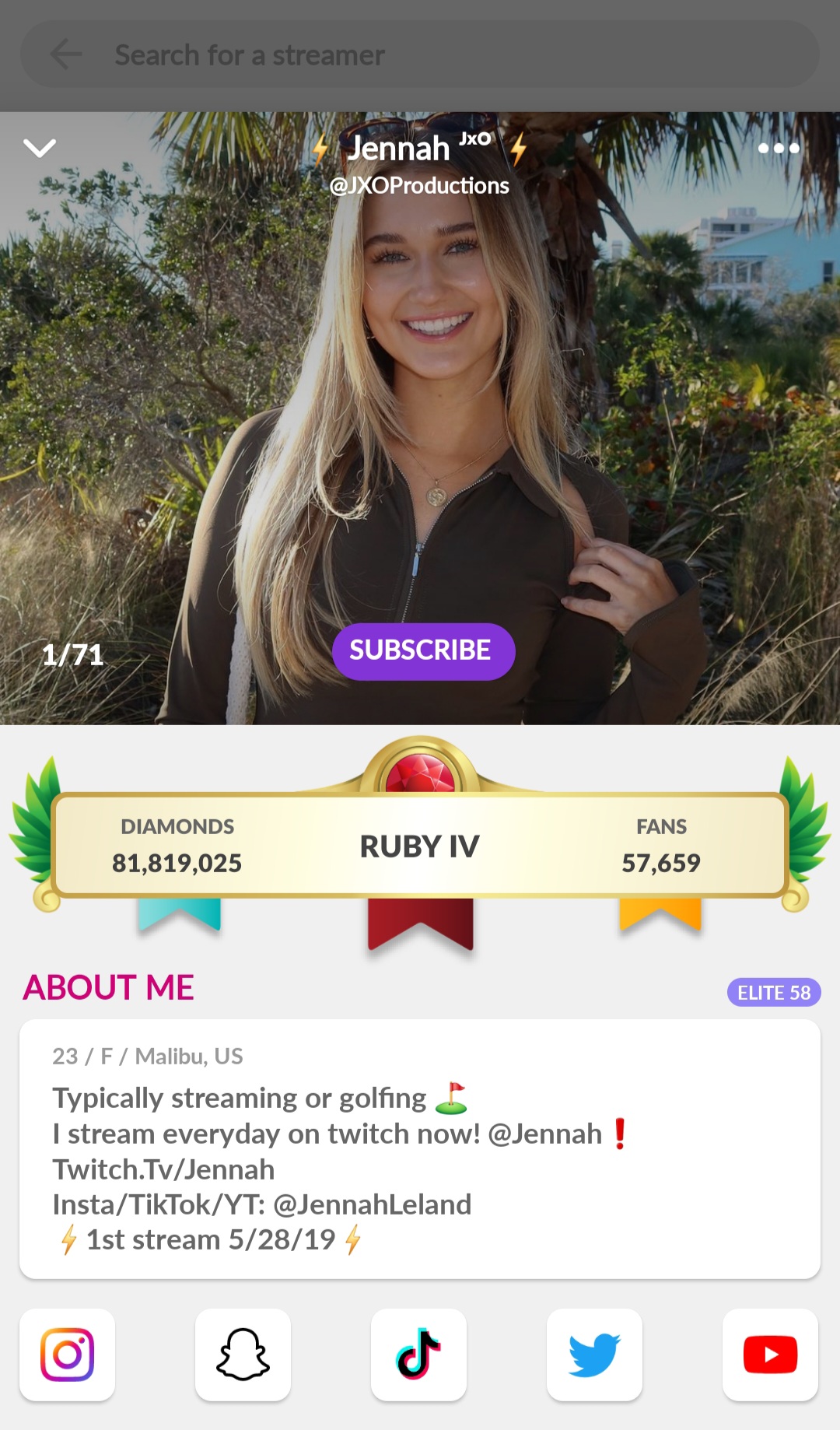Open the ELITE 58 badge

click(773, 992)
